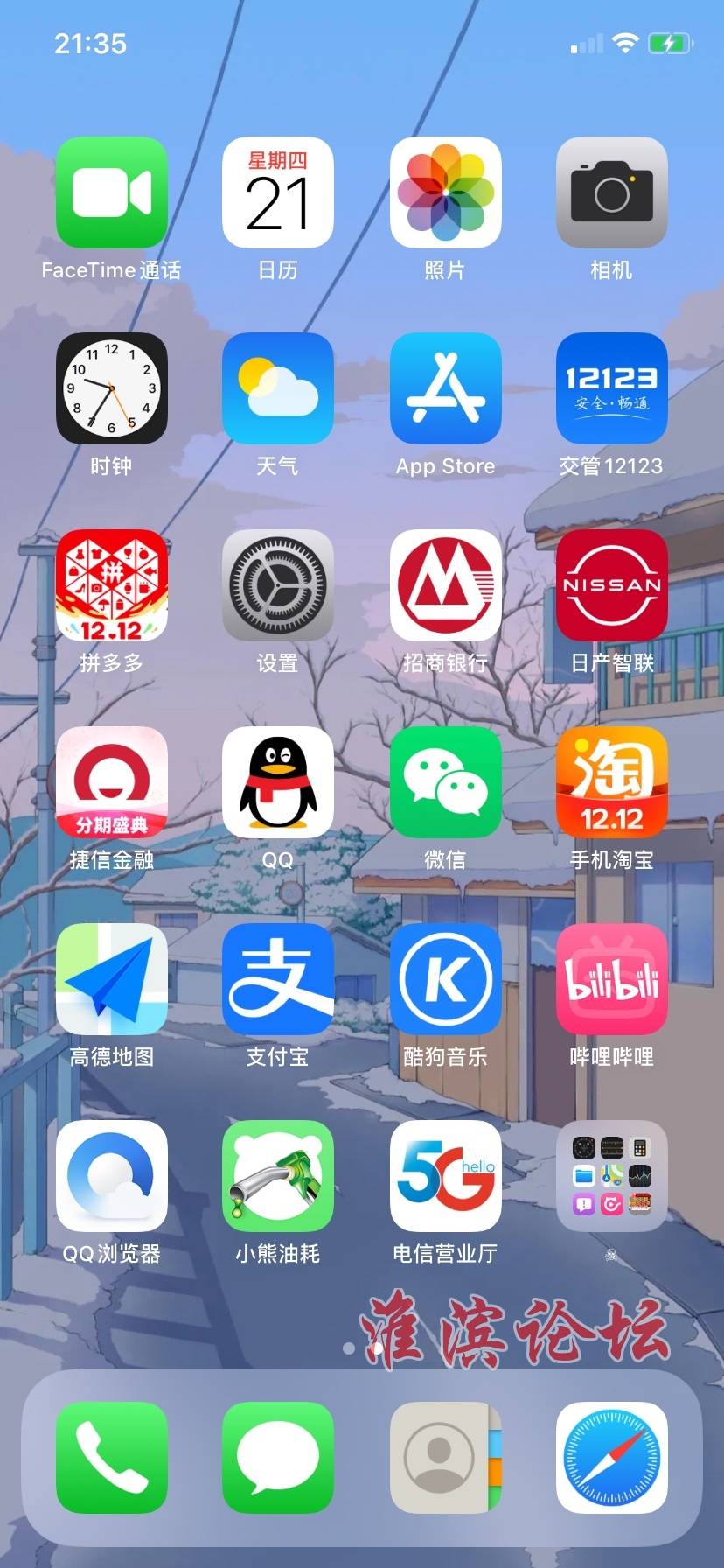The height and width of the screenshot is (1568, 724).
Task: Launch the 招商银行 bank app
Action: click(445, 585)
